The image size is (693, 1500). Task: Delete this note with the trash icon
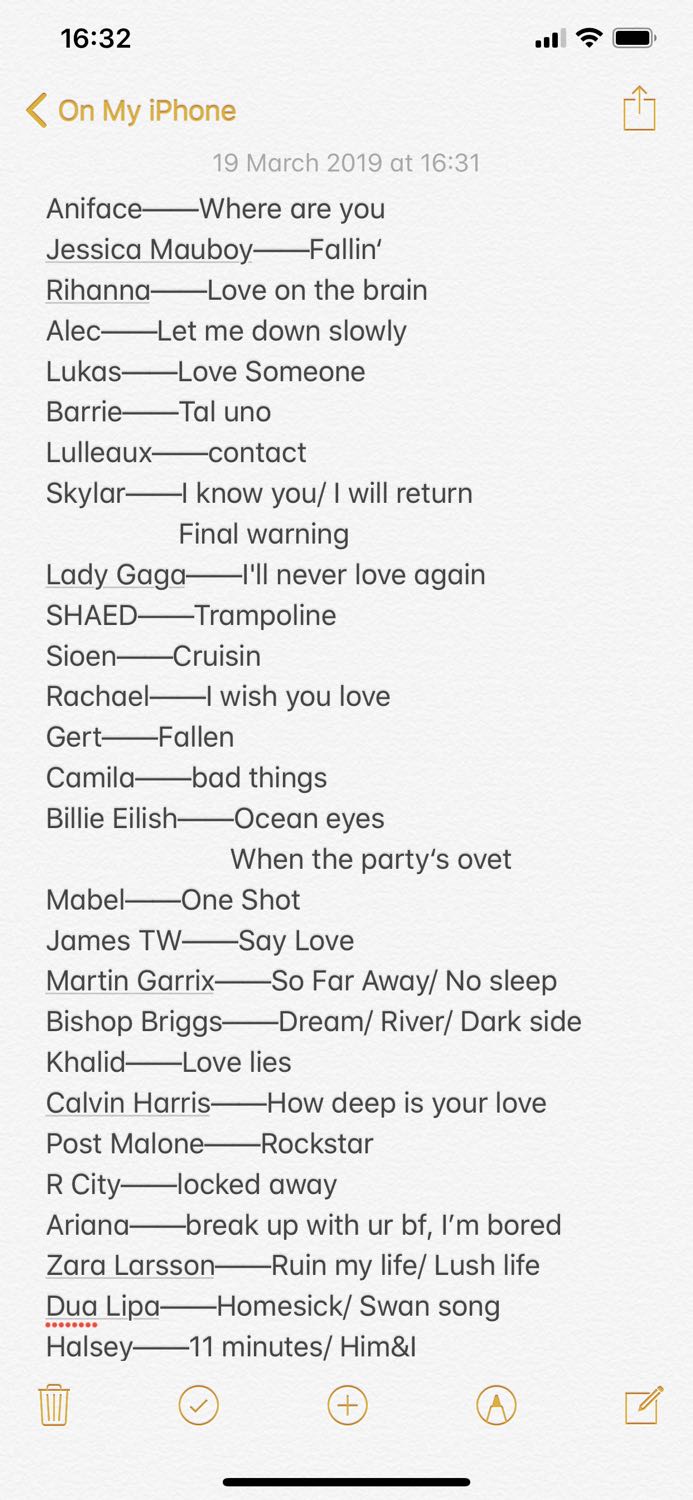tap(53, 1405)
